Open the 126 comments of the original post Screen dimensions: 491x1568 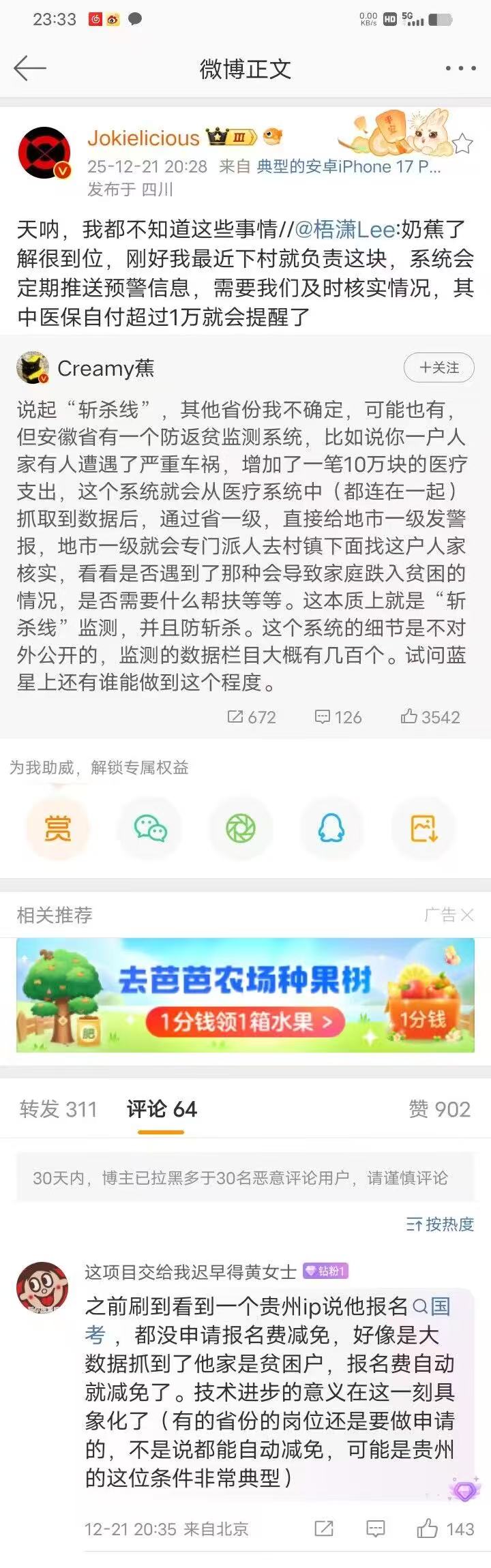point(338,717)
